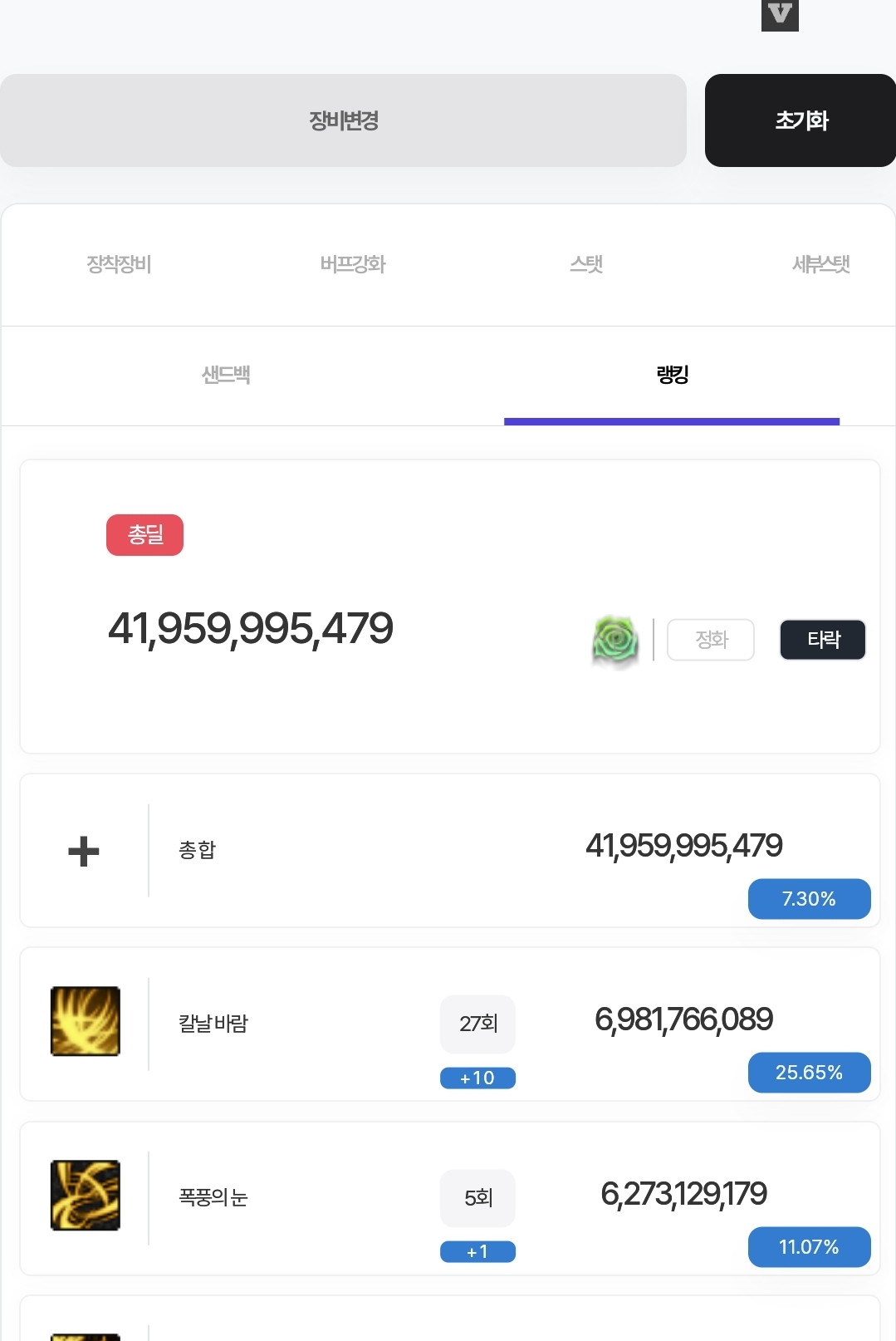Open the 세부스탯 tab
The width and height of the screenshot is (896, 1341).
[x=820, y=264]
